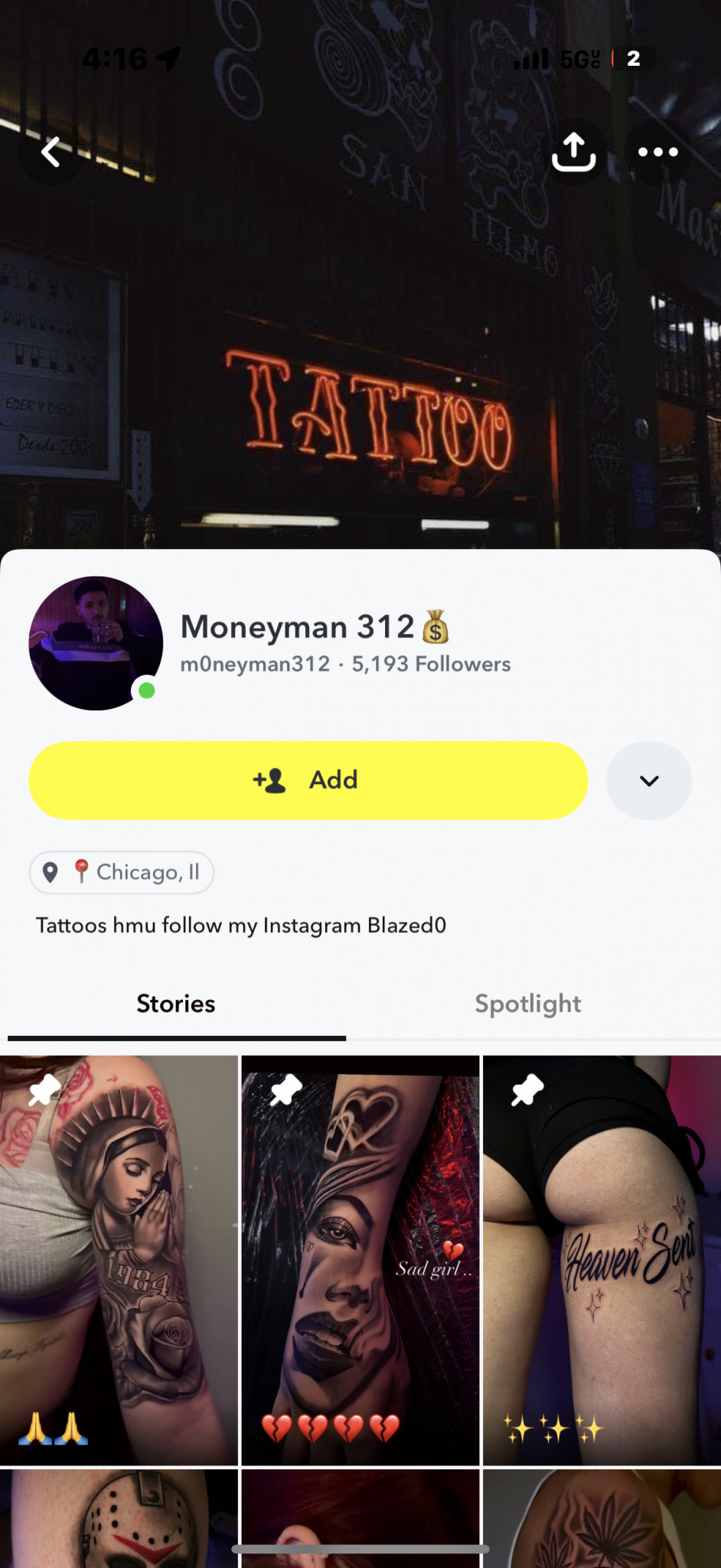Tap Moneyman 312's profile picture
The width and height of the screenshot is (721, 1568).
coord(96,643)
